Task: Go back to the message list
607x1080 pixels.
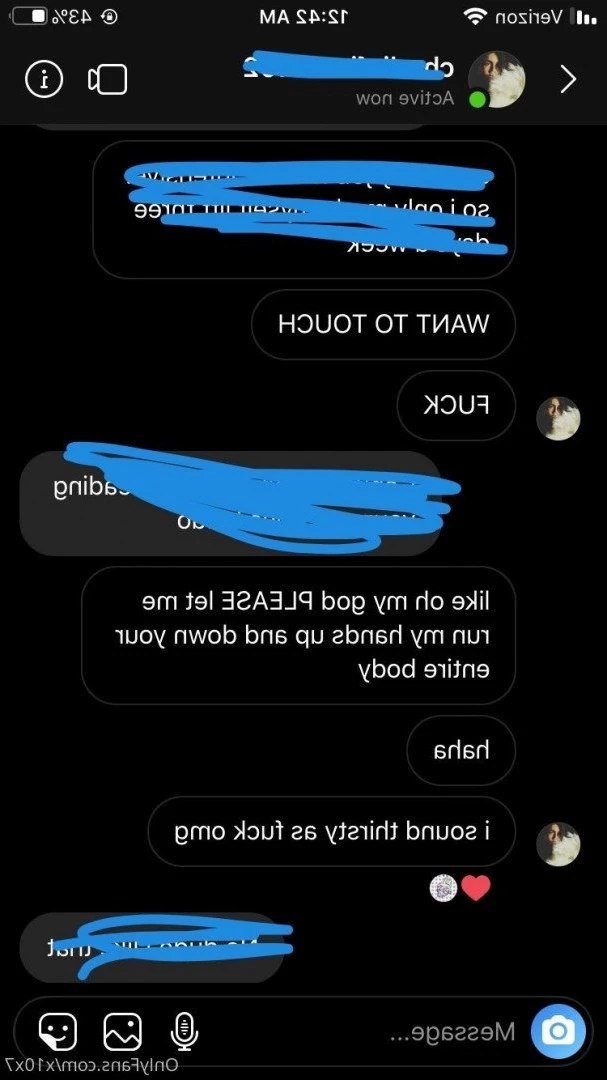Action: pyautogui.click(x=568, y=79)
